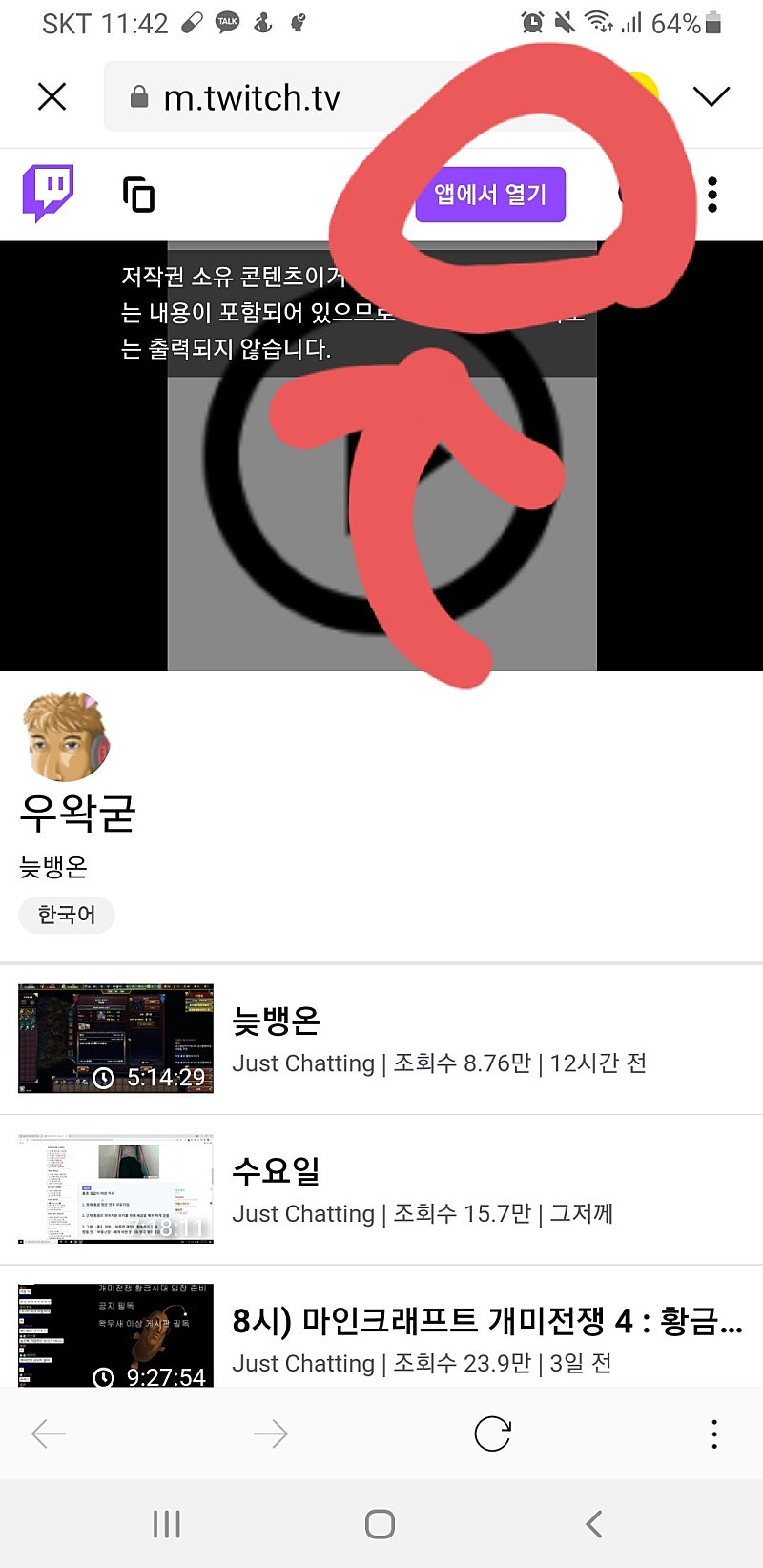This screenshot has width=763, height=1568.
Task: Open 우왁굳 channel profile picture
Action: [65, 737]
